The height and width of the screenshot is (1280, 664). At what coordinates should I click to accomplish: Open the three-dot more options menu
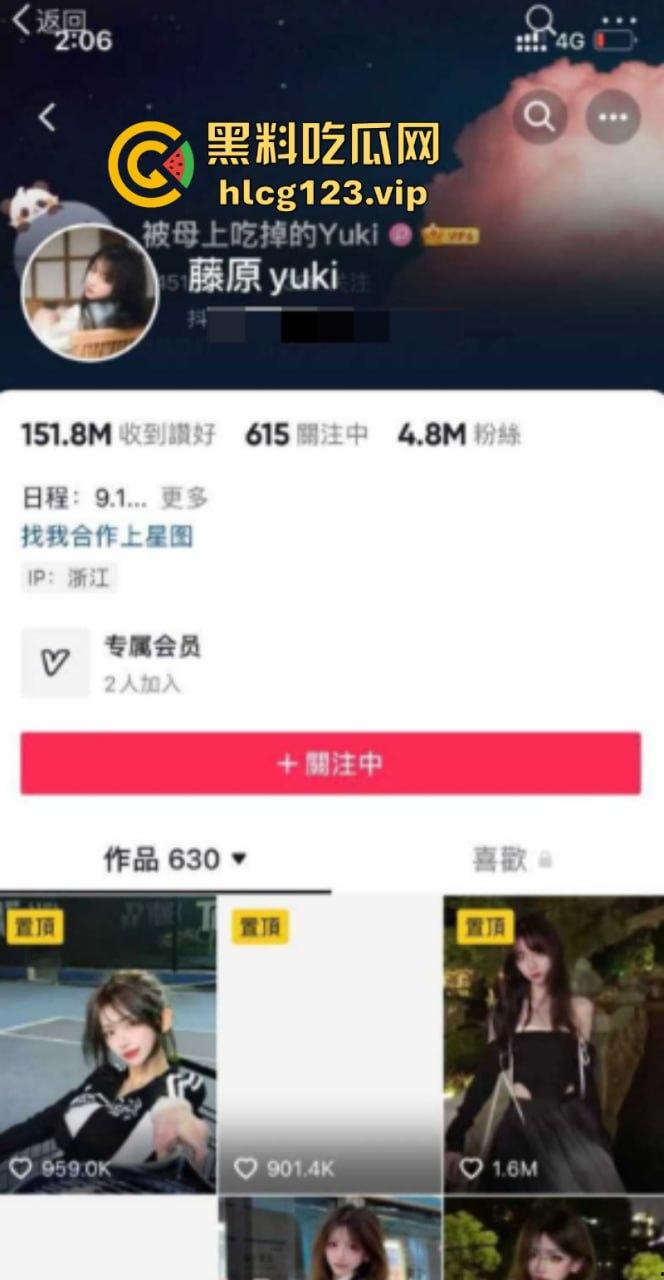(612, 118)
